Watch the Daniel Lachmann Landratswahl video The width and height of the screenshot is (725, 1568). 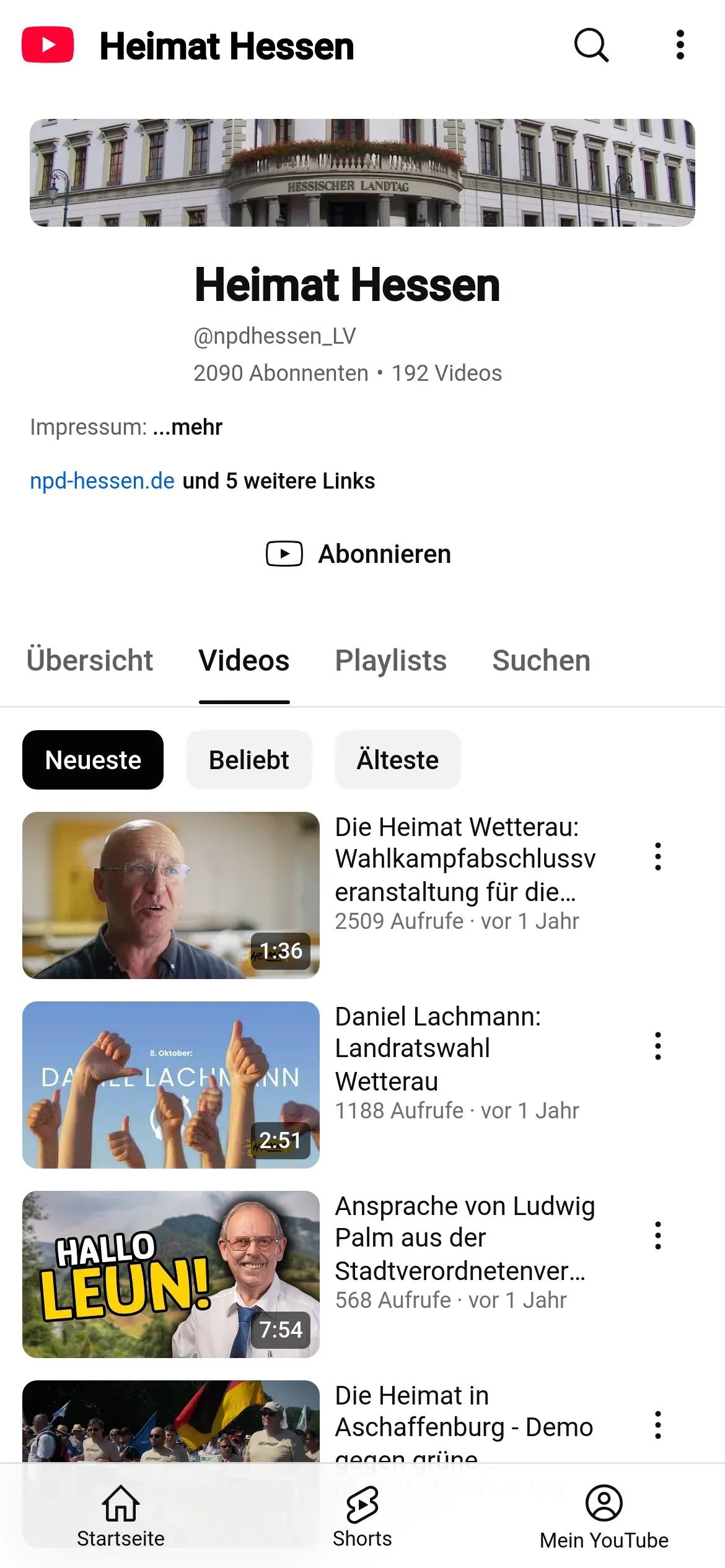coord(171,1084)
